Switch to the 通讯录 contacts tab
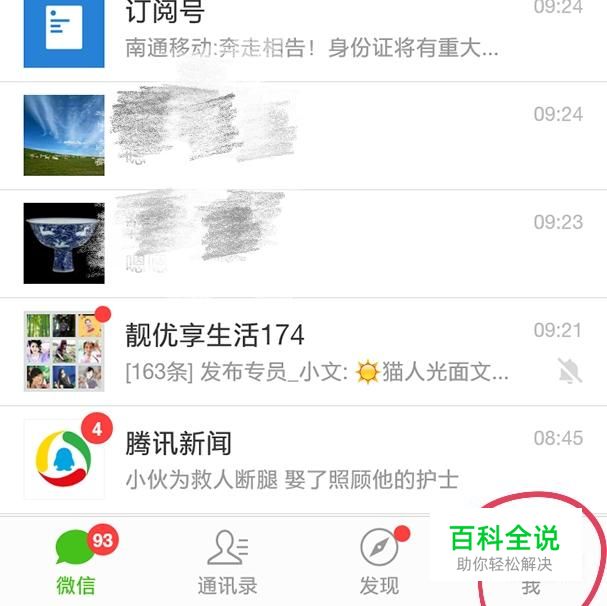The width and height of the screenshot is (607, 606). pyautogui.click(x=227, y=562)
